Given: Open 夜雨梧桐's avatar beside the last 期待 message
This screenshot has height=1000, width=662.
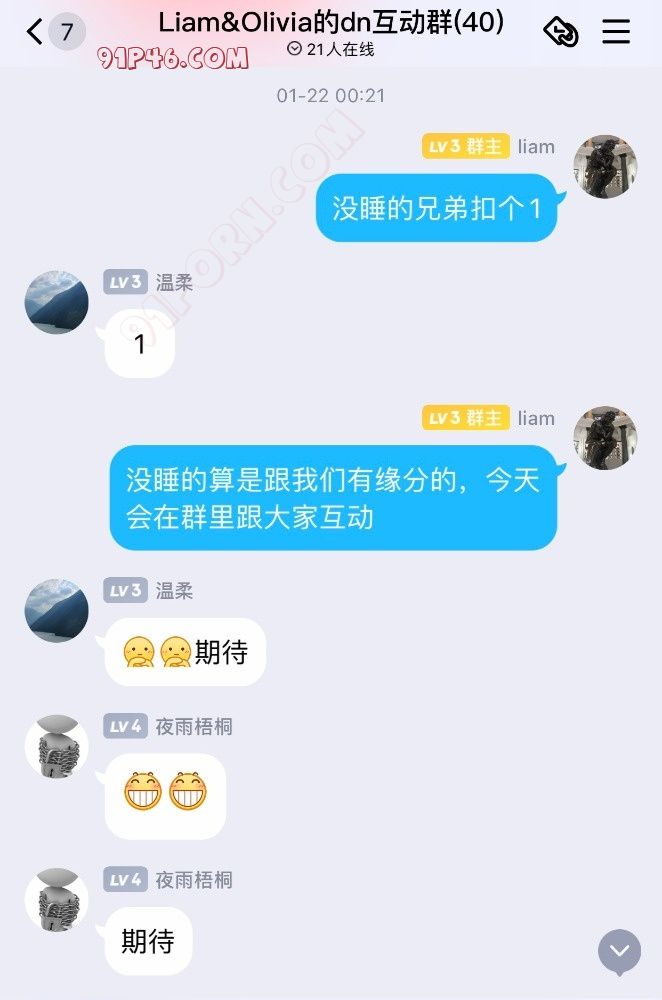Looking at the screenshot, I should pyautogui.click(x=57, y=900).
